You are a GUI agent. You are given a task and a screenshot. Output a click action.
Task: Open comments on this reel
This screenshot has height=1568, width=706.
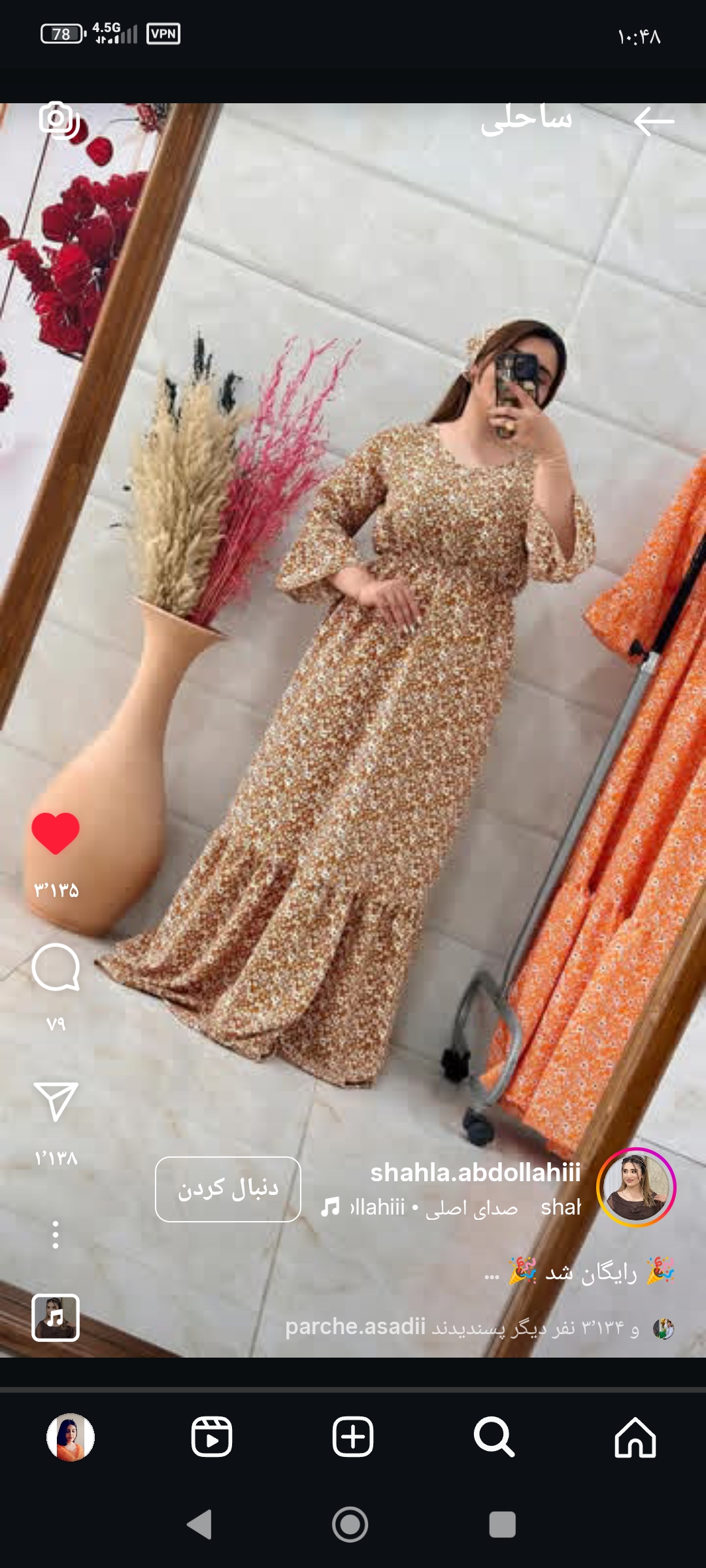coord(56,968)
